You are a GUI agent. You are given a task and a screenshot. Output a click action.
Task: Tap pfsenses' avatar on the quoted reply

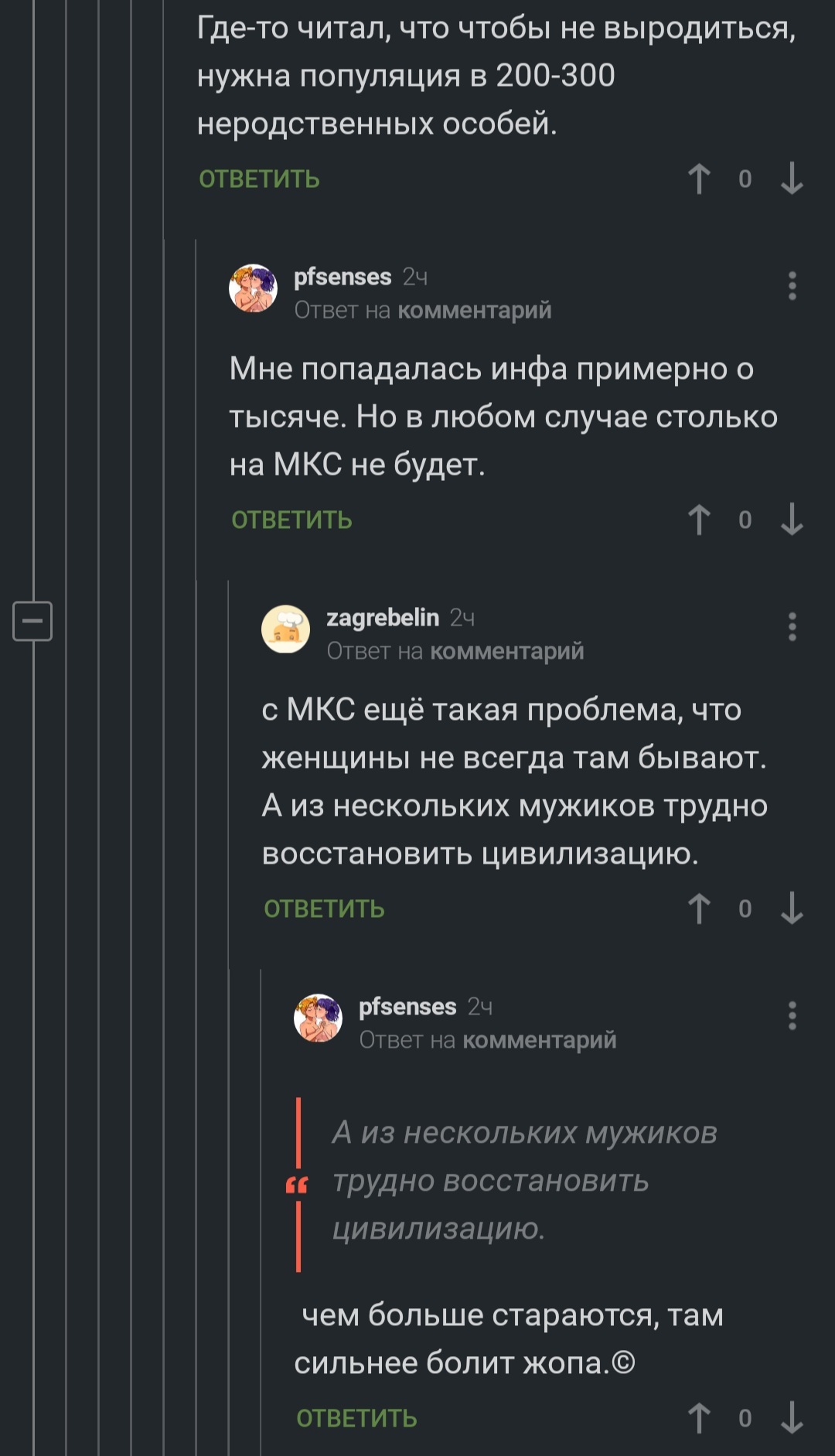318,1018
